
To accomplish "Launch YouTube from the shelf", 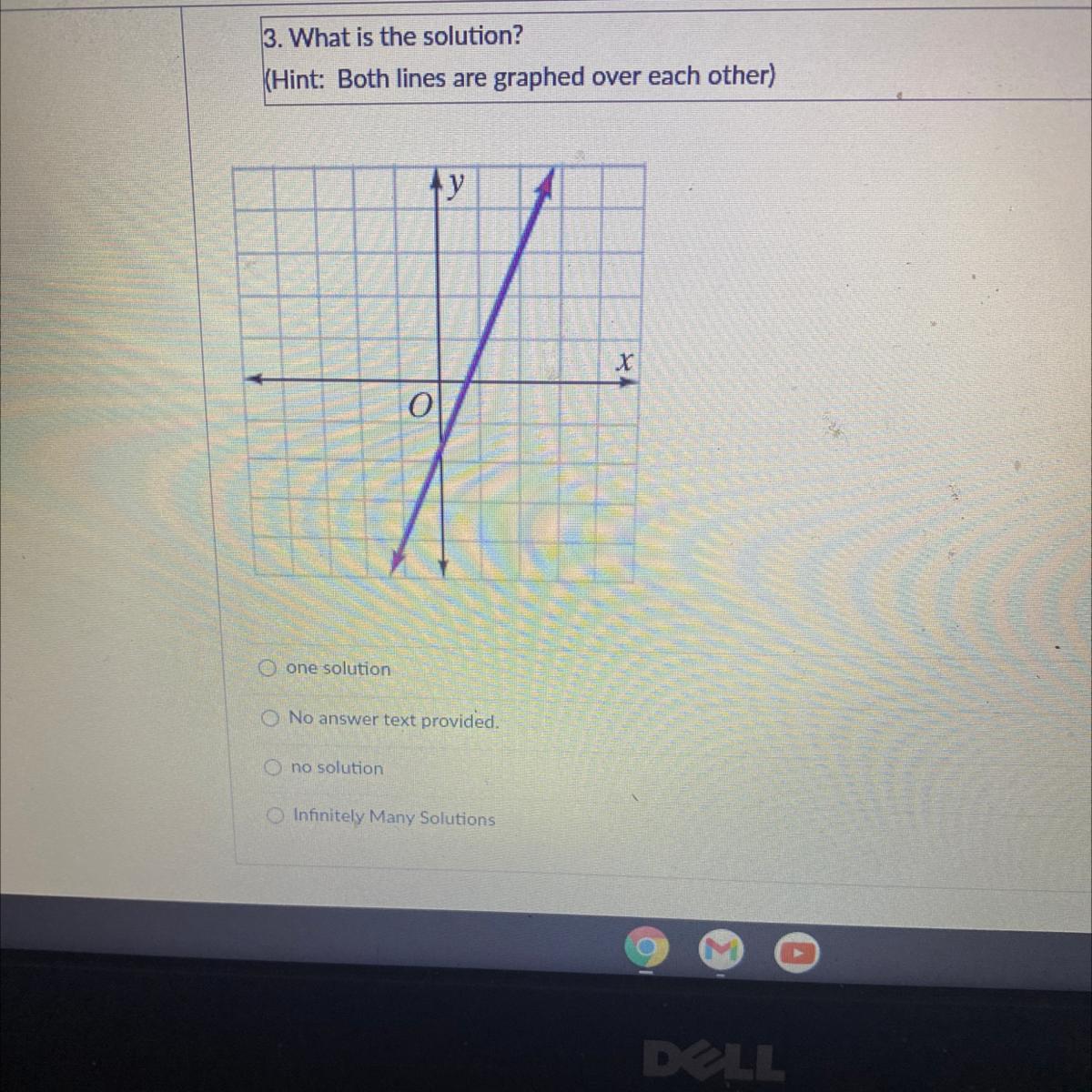I will coord(797,953).
